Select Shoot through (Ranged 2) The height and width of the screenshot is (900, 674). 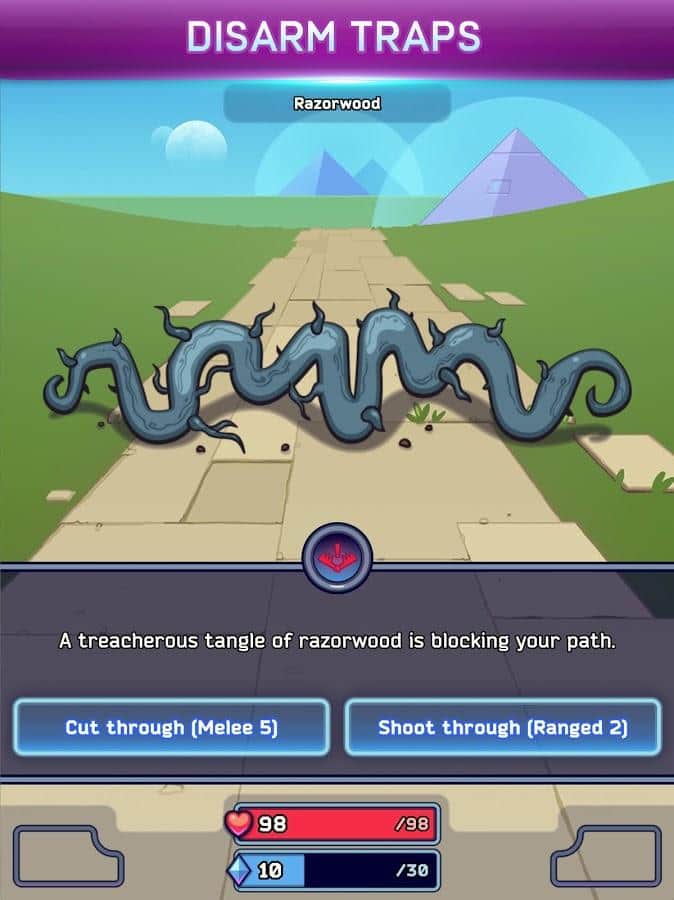click(502, 727)
